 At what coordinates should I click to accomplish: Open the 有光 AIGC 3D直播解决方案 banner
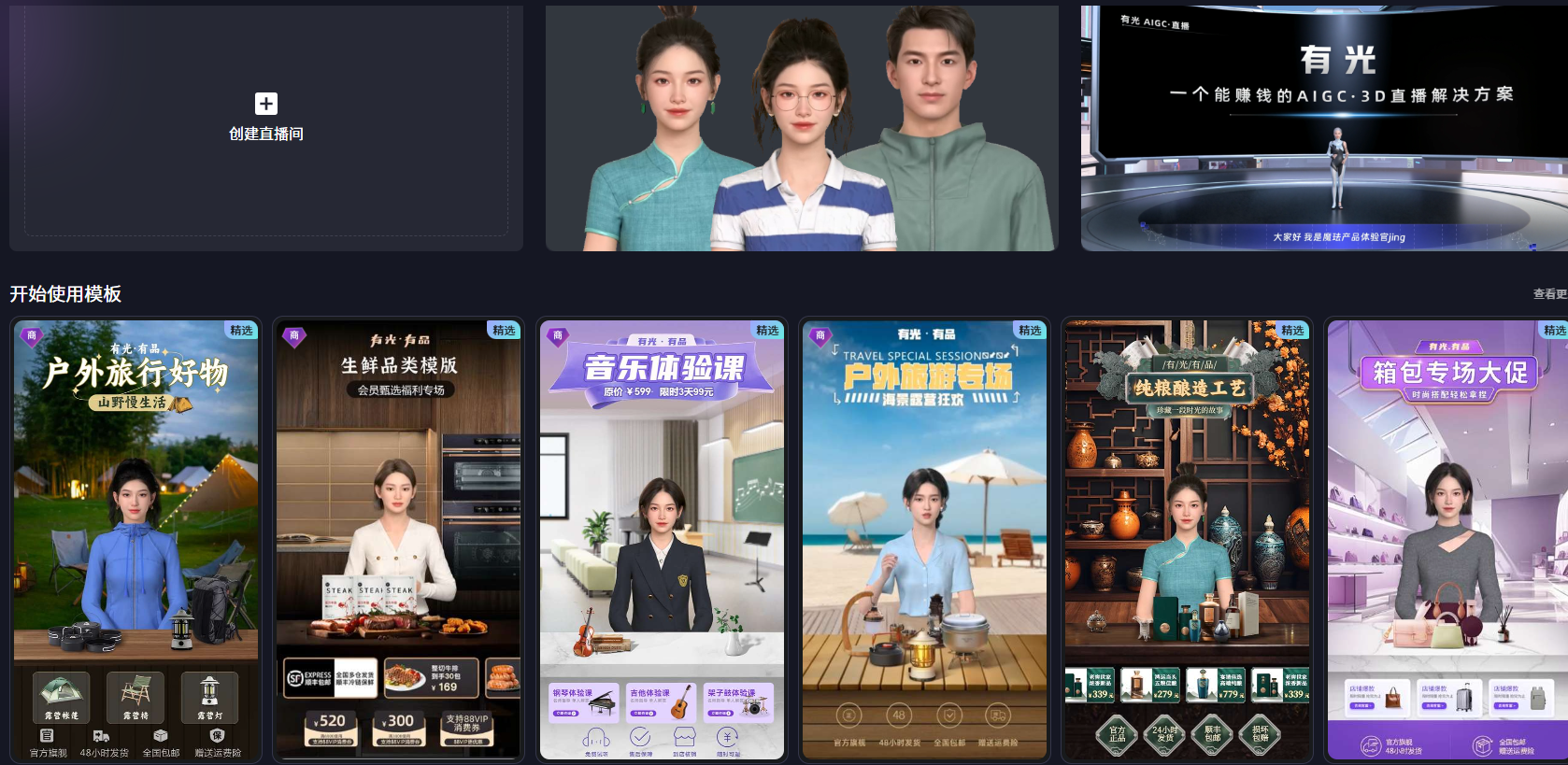[x=1324, y=128]
